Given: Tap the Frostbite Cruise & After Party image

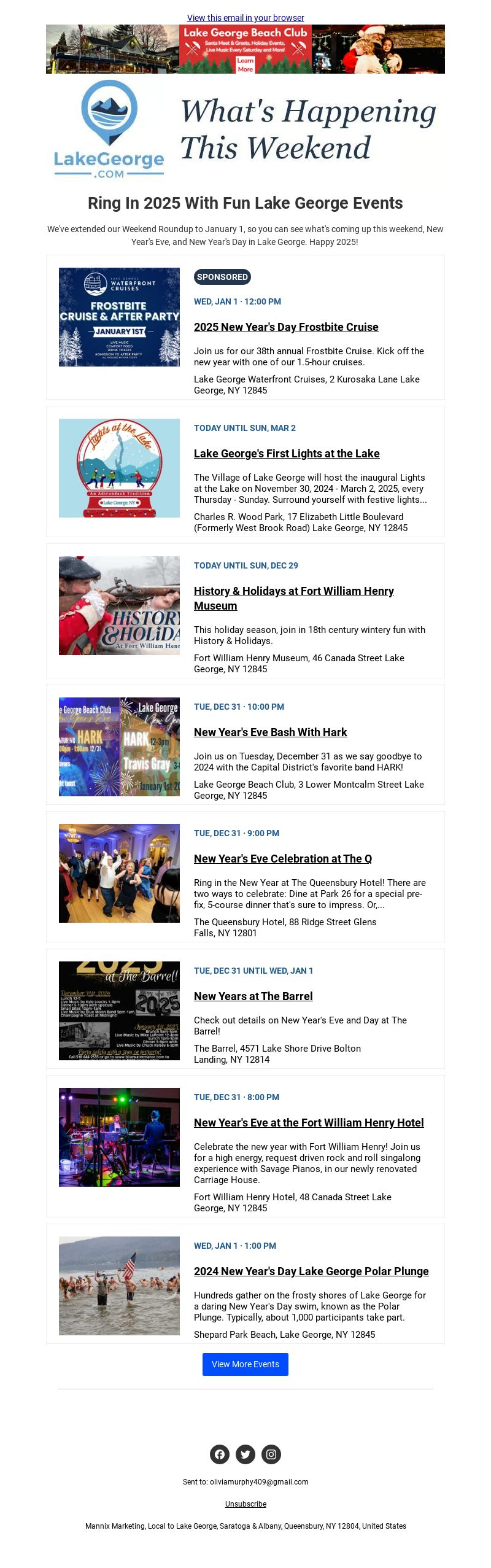Looking at the screenshot, I should (x=119, y=317).
